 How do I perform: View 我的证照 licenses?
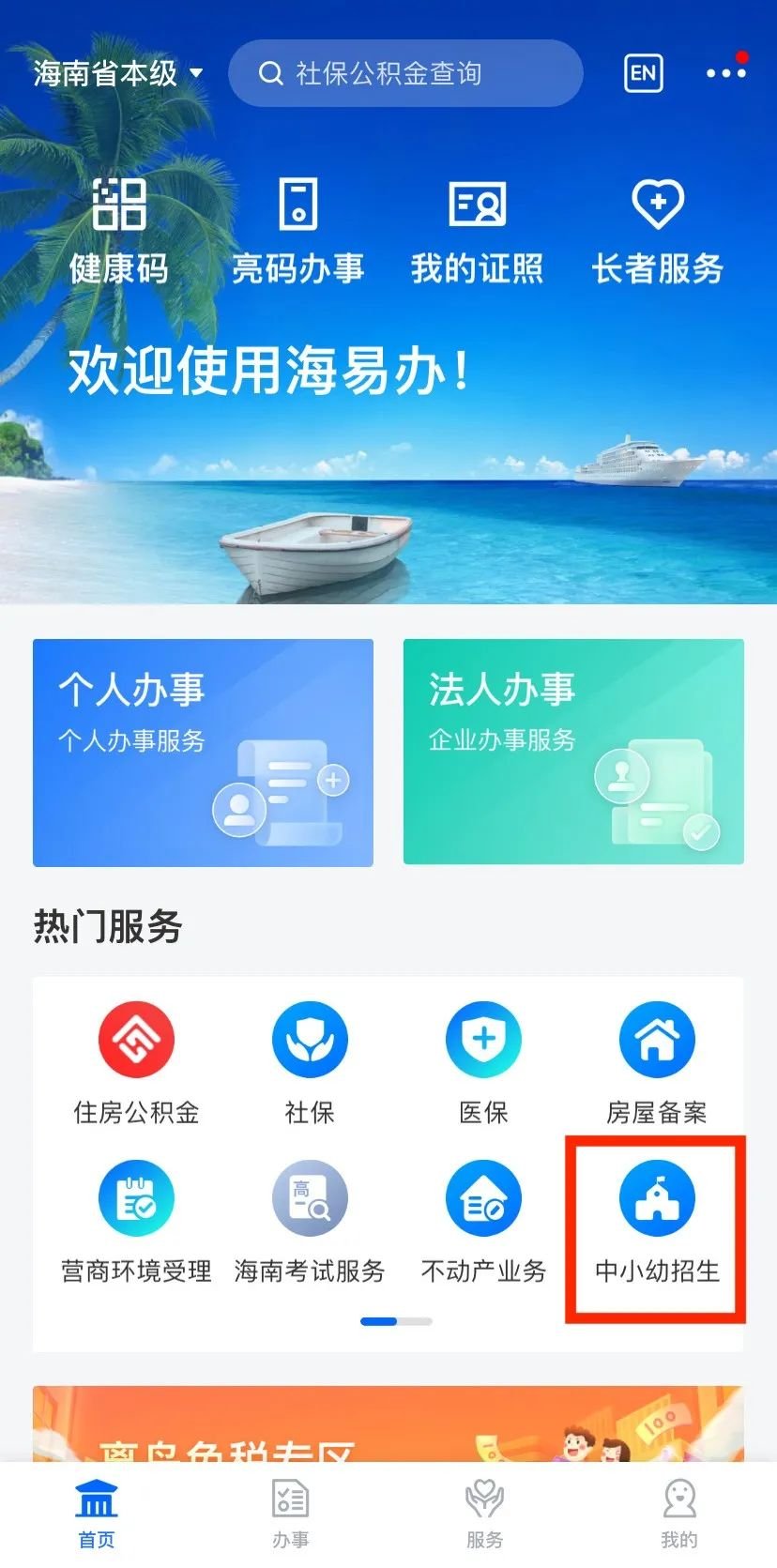pyautogui.click(x=477, y=230)
